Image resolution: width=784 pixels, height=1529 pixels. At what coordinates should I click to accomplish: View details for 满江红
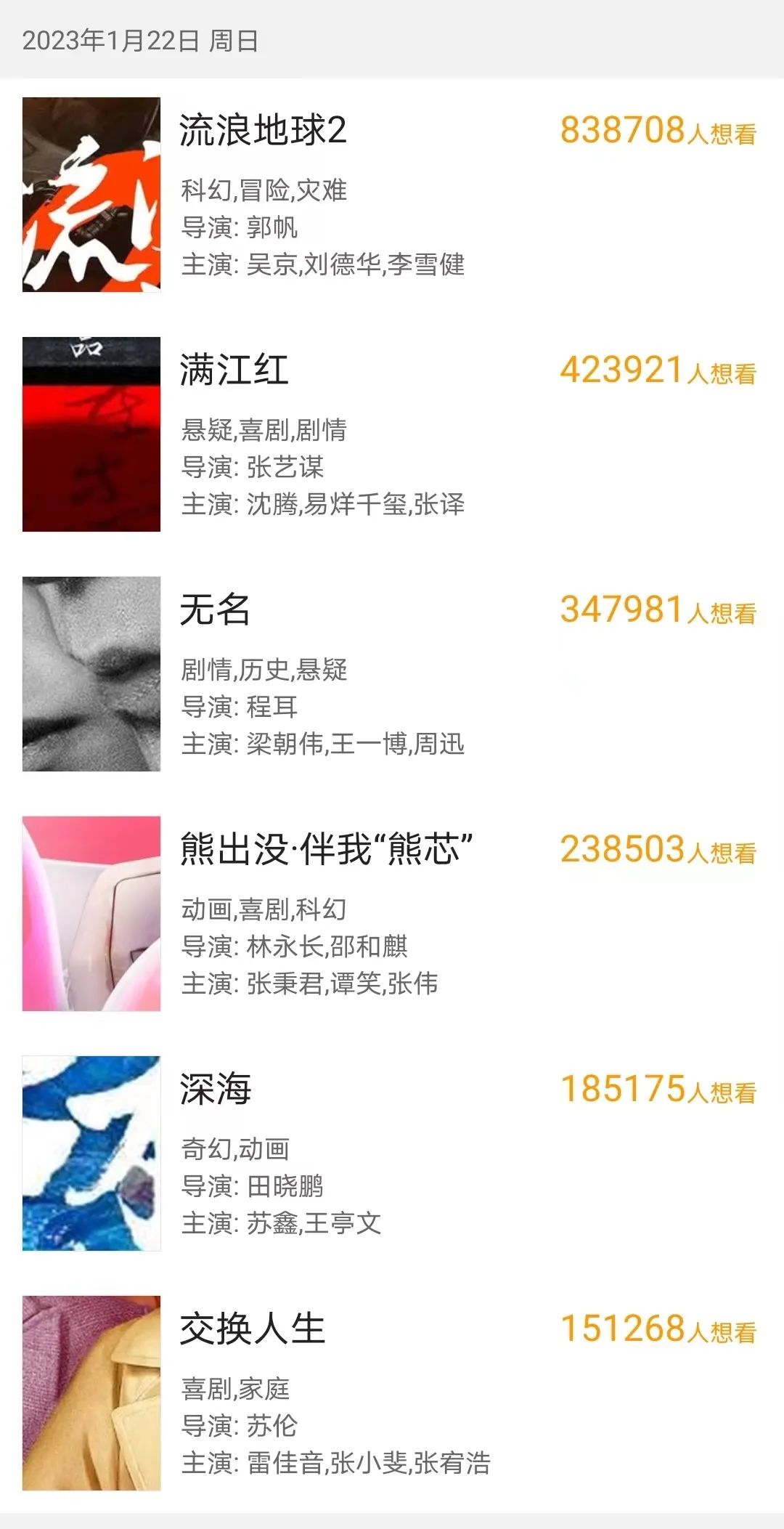tap(234, 370)
